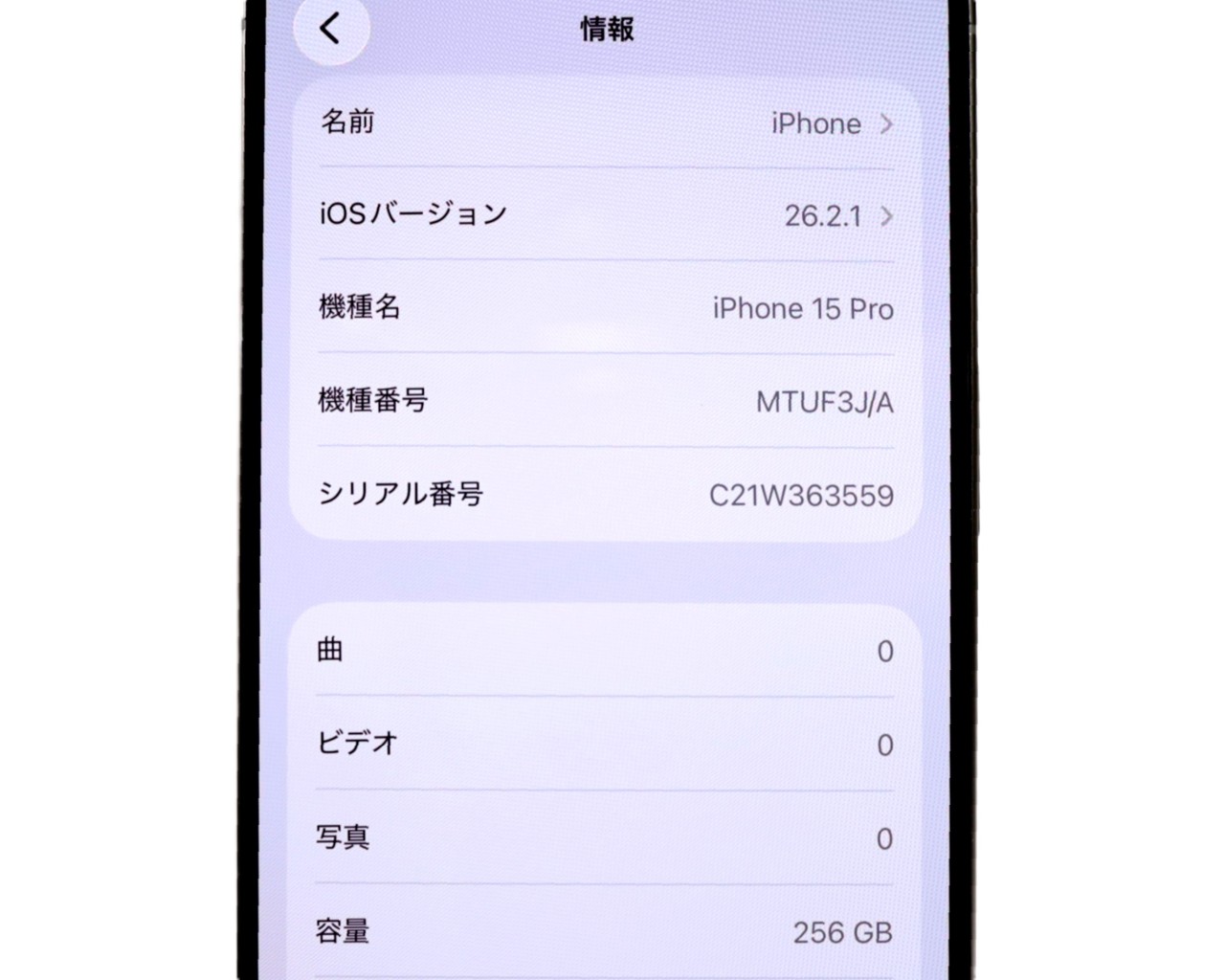Go back from the 情報 screen

tap(331, 30)
